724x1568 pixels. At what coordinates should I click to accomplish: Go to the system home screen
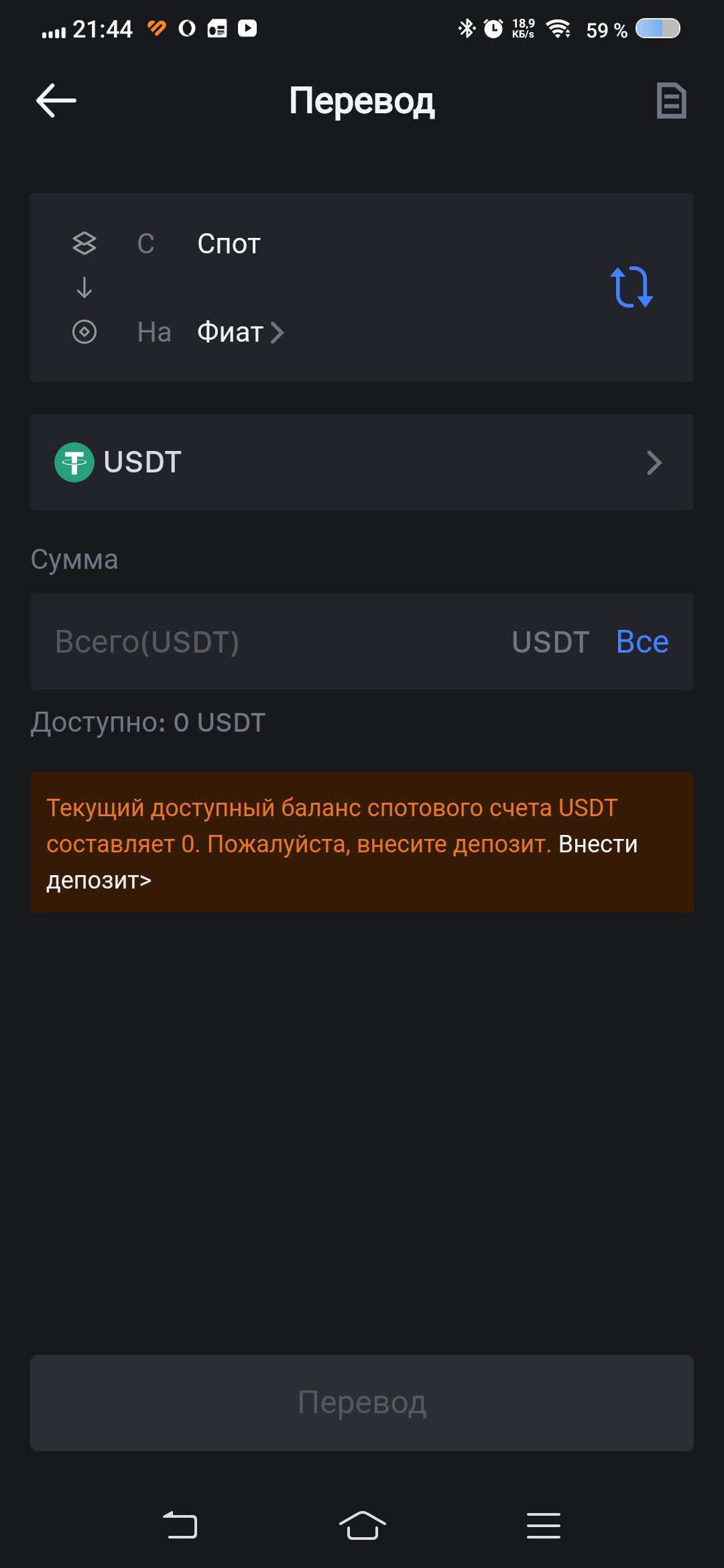pos(362,1526)
